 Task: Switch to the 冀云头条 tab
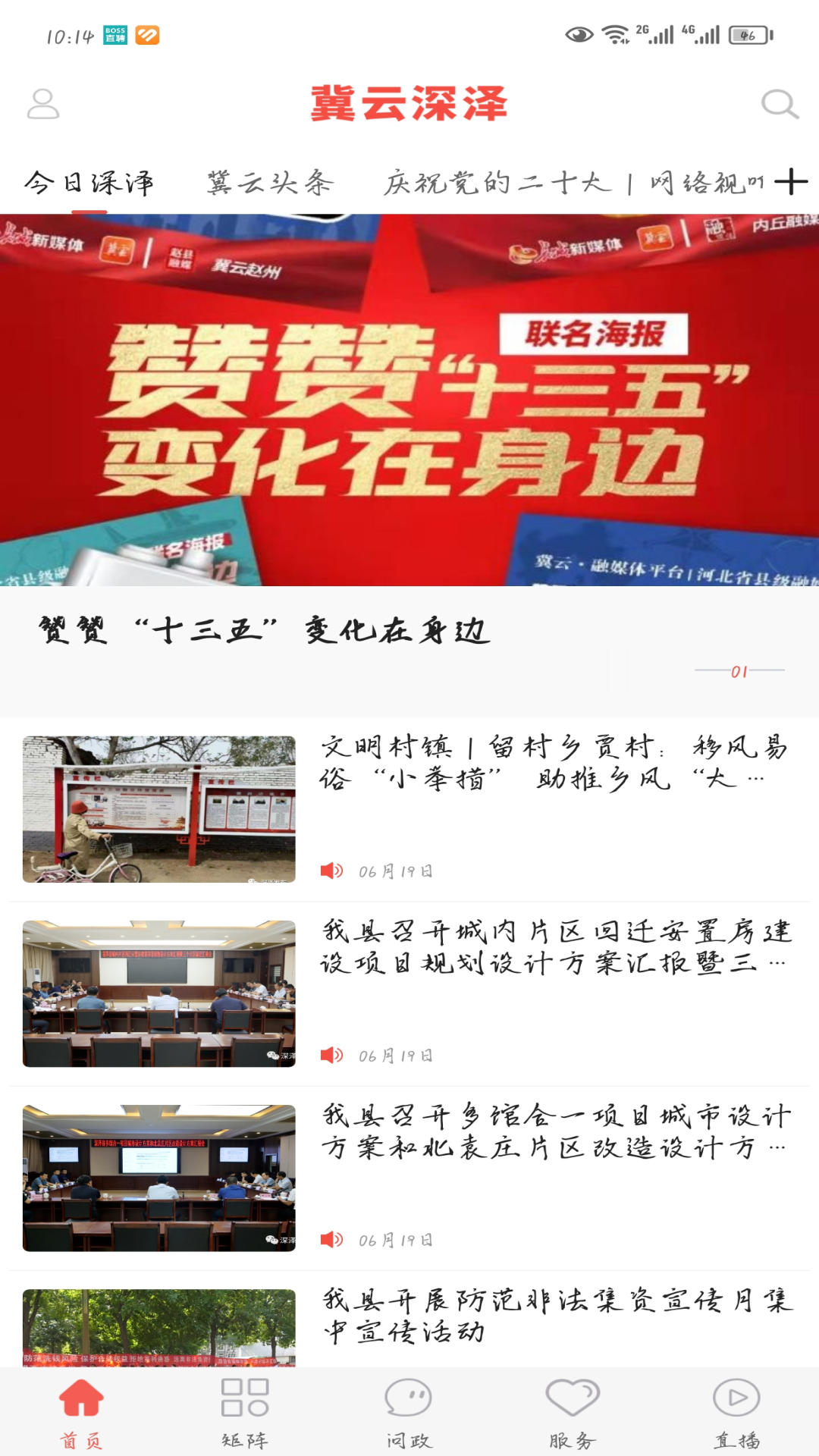pos(270,180)
